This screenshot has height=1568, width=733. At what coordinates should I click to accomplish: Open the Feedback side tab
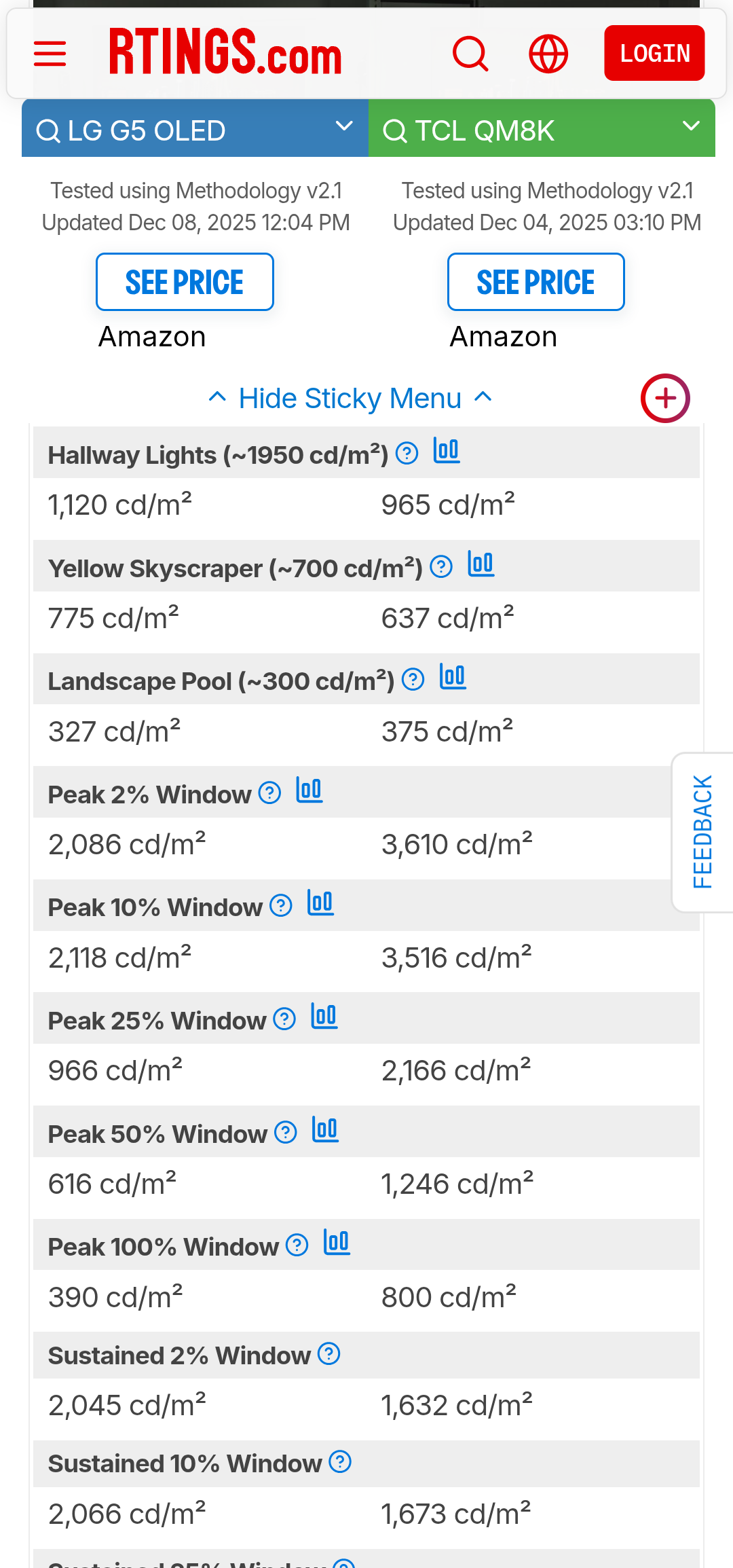(702, 832)
